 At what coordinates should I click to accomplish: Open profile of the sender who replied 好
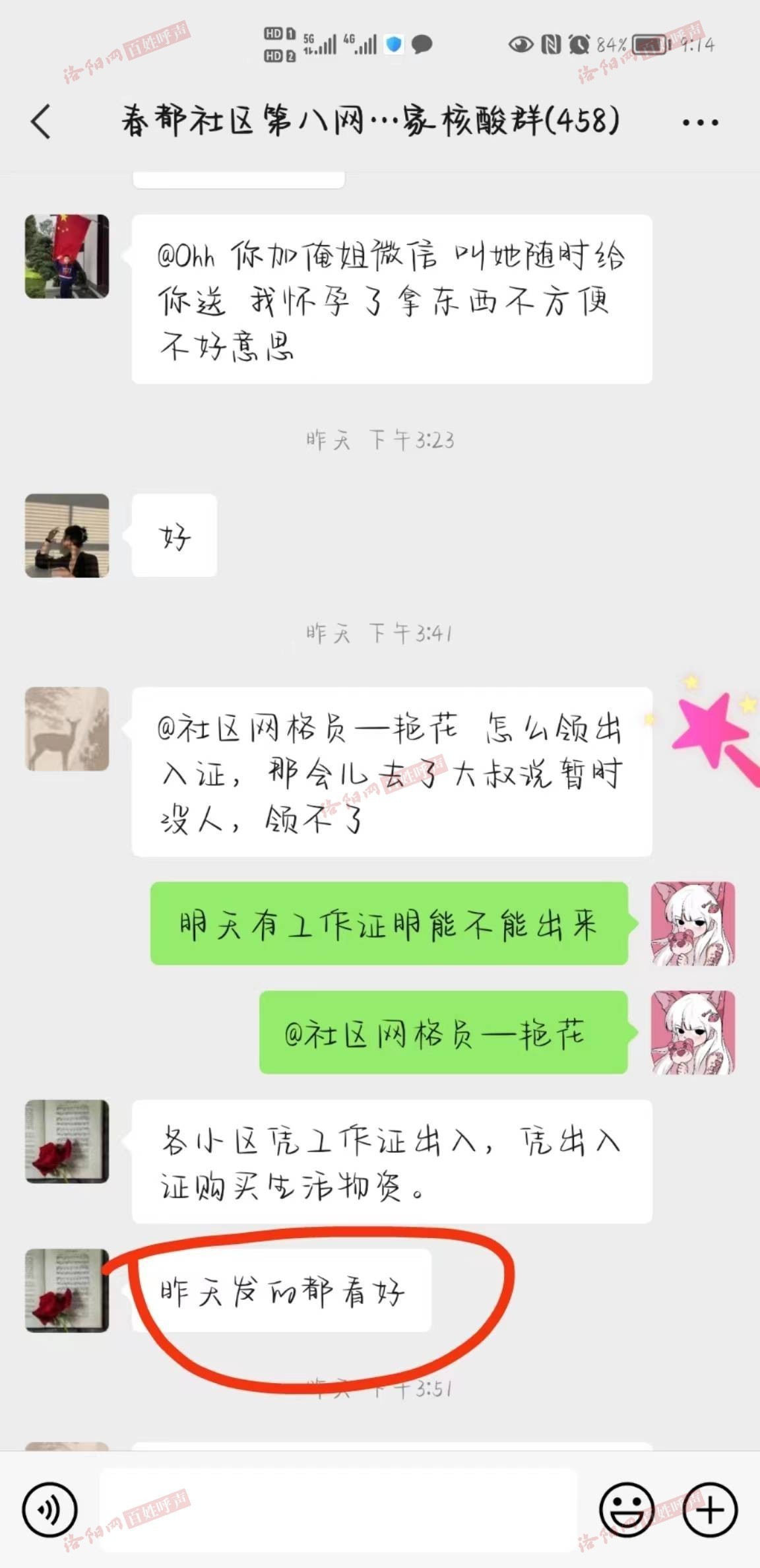[67, 535]
